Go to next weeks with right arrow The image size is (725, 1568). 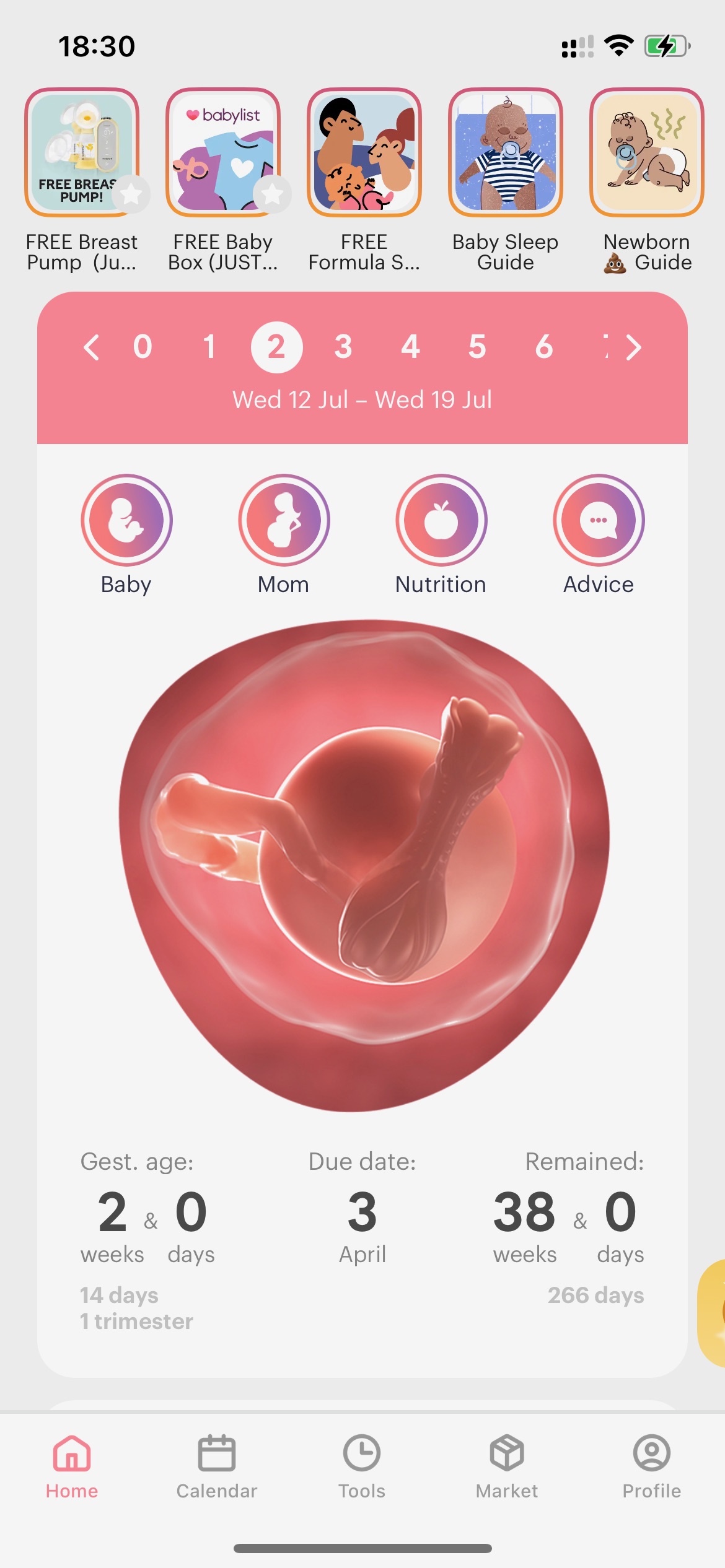click(x=633, y=347)
